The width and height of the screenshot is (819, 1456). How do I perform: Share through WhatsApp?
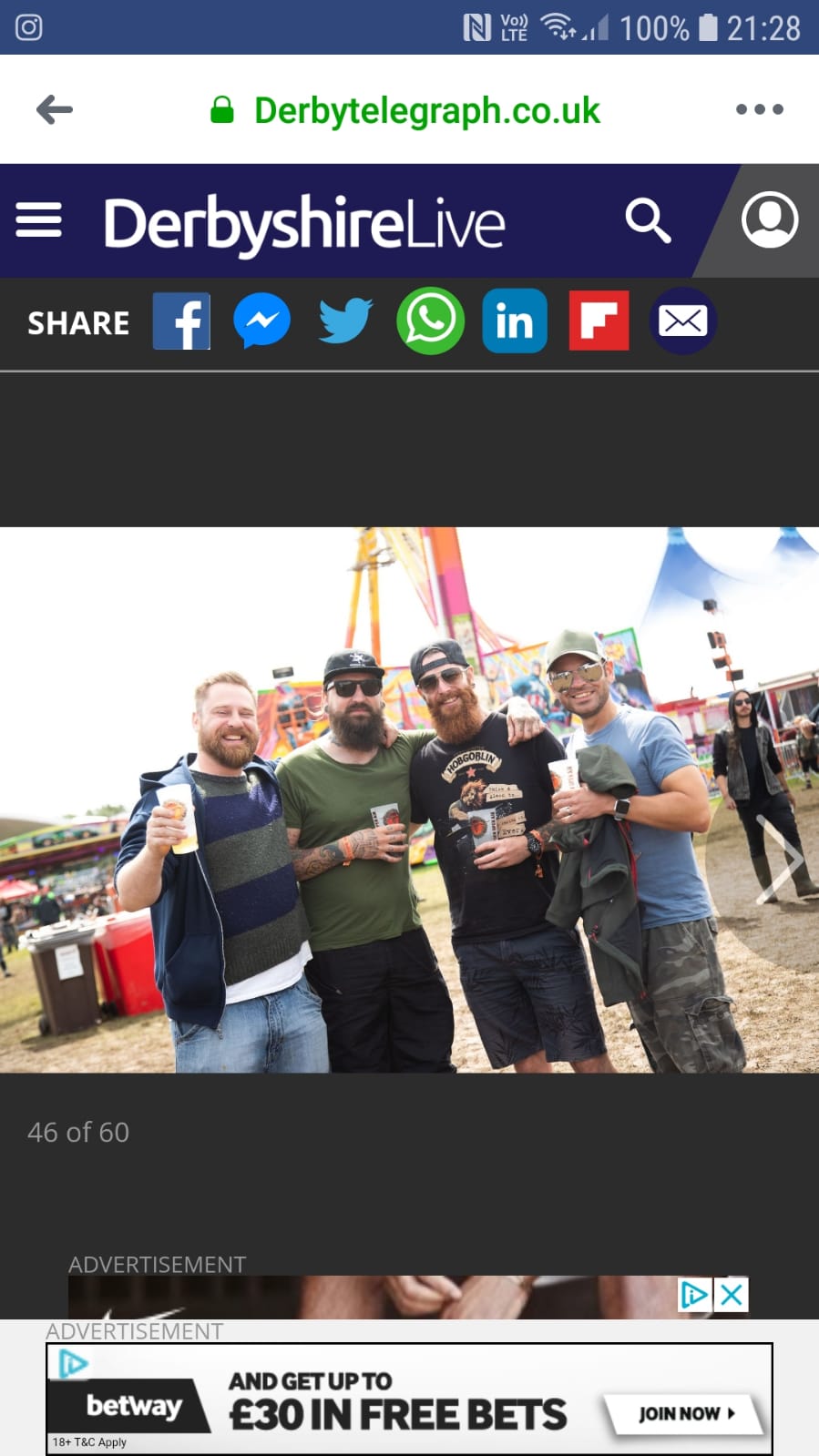(x=430, y=321)
